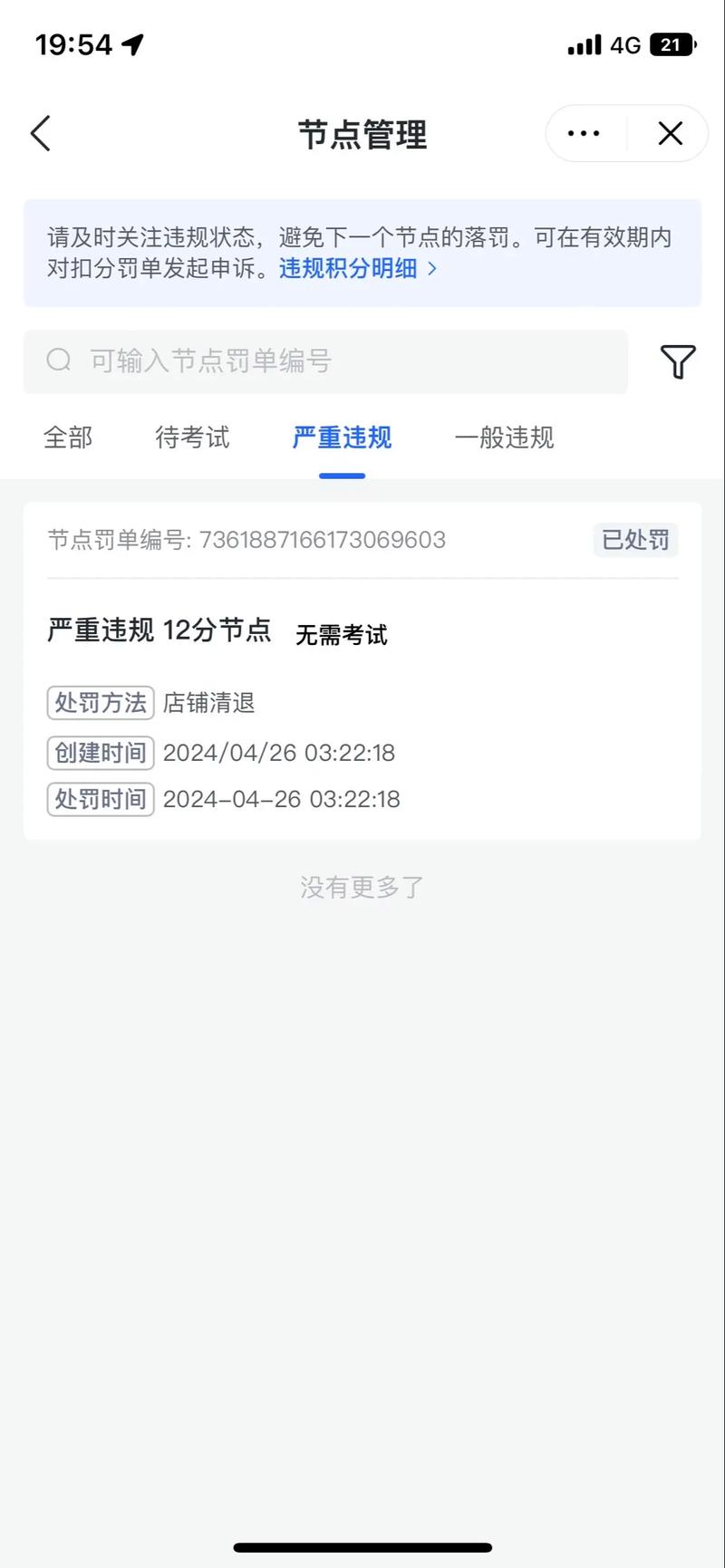
Task: Tap the 待考试 tab label
Action: pyautogui.click(x=192, y=438)
